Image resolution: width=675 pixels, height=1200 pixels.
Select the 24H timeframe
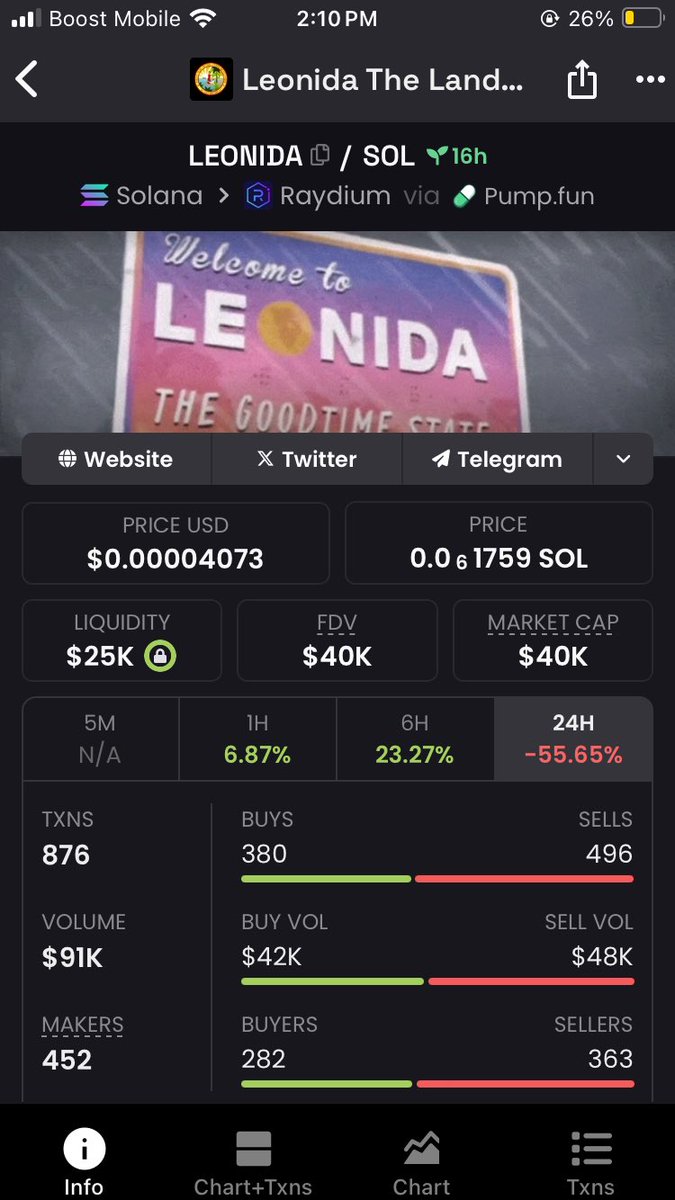573,739
